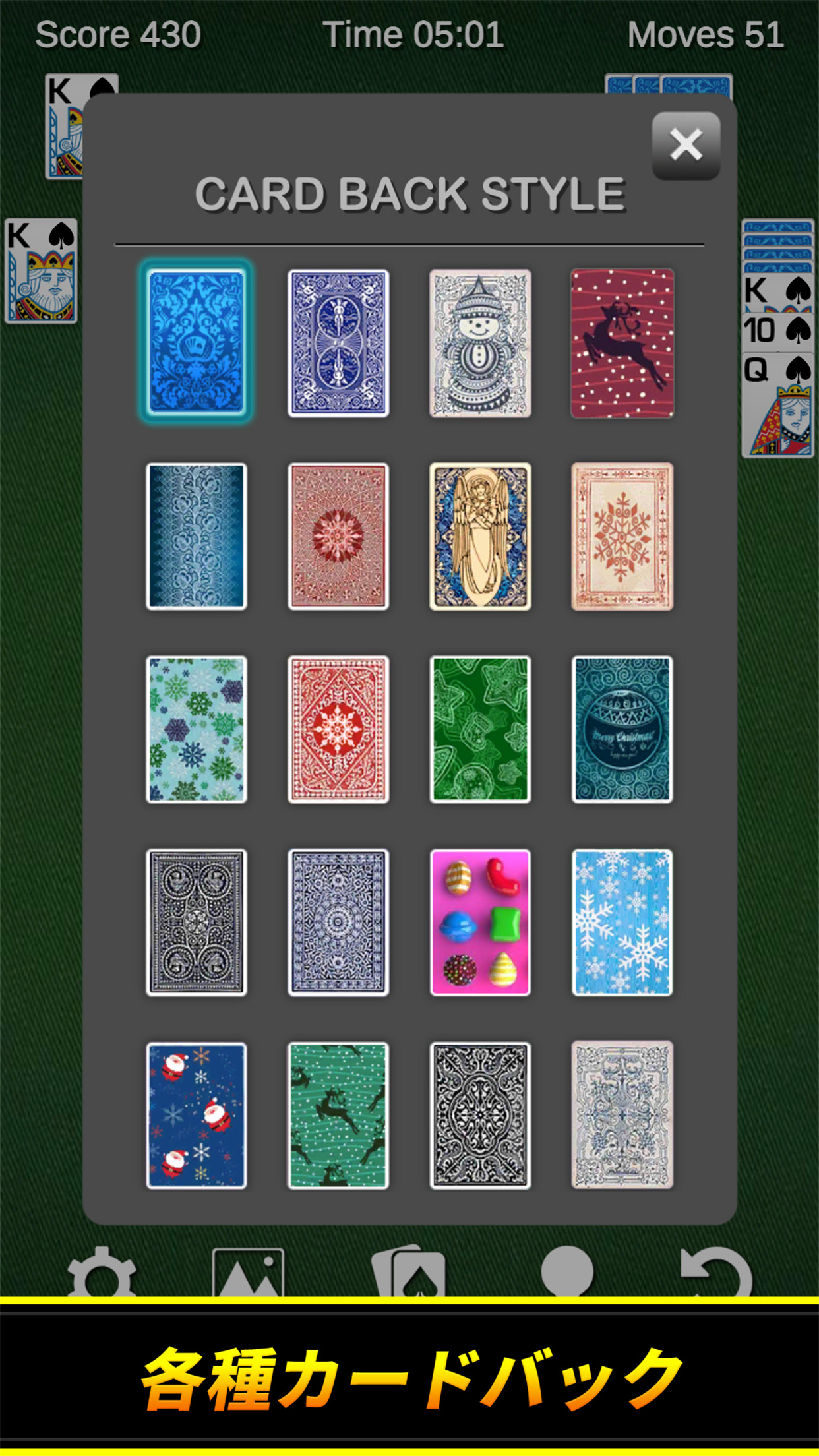Select the red leaping reindeer card back

(622, 343)
